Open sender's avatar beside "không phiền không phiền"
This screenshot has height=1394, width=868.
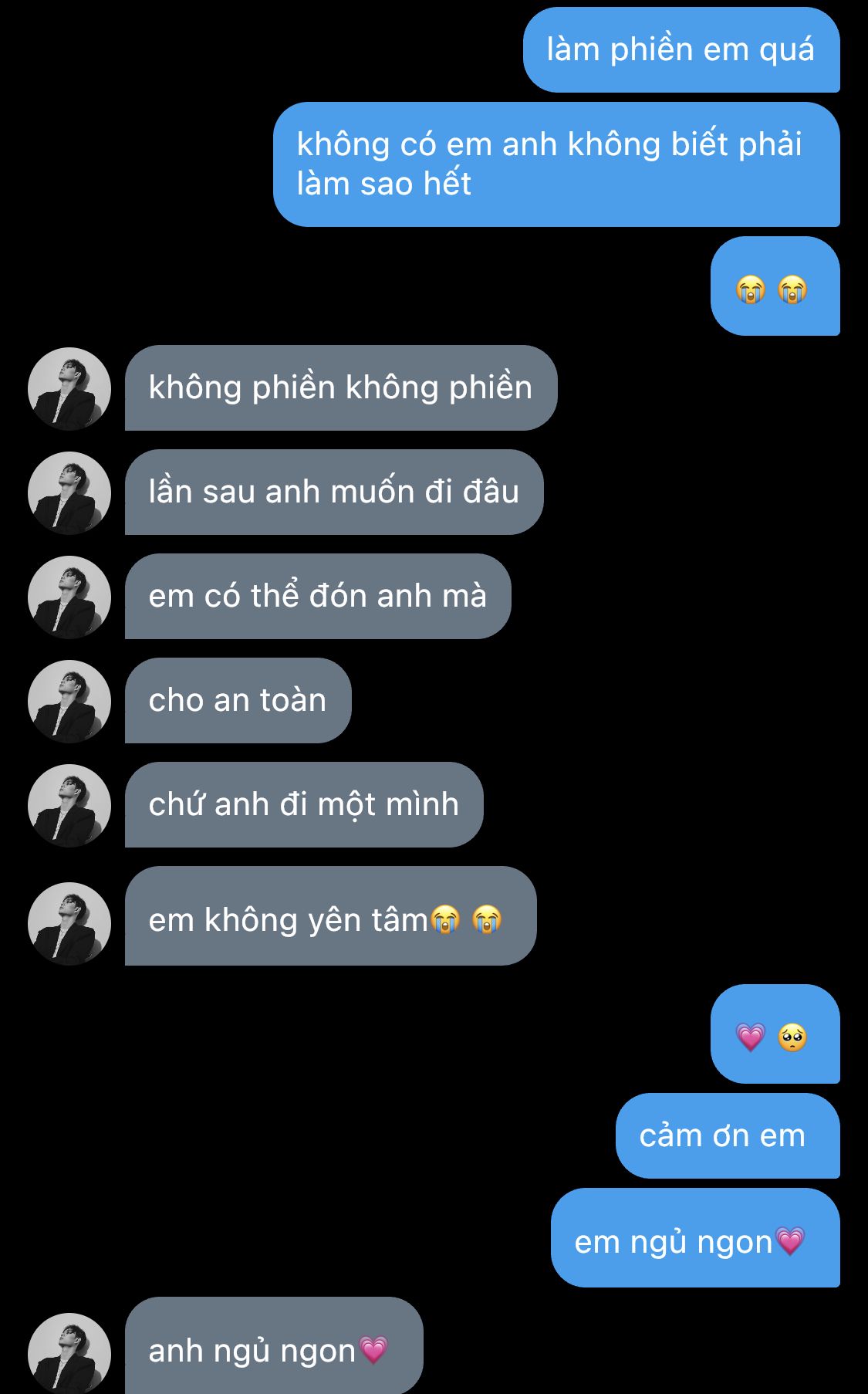pyautogui.click(x=69, y=388)
